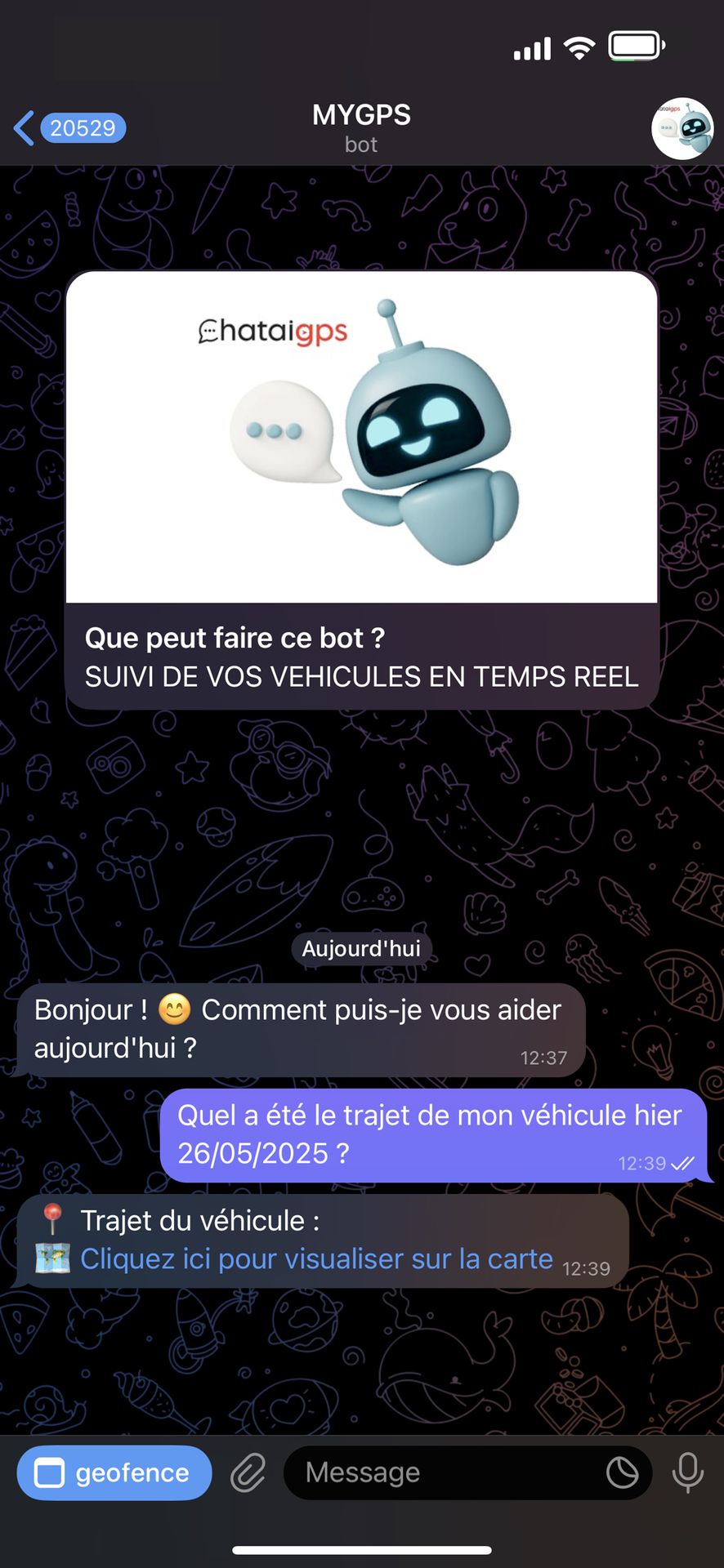
Task: Open MYGPS bot info from title
Action: tap(361, 127)
